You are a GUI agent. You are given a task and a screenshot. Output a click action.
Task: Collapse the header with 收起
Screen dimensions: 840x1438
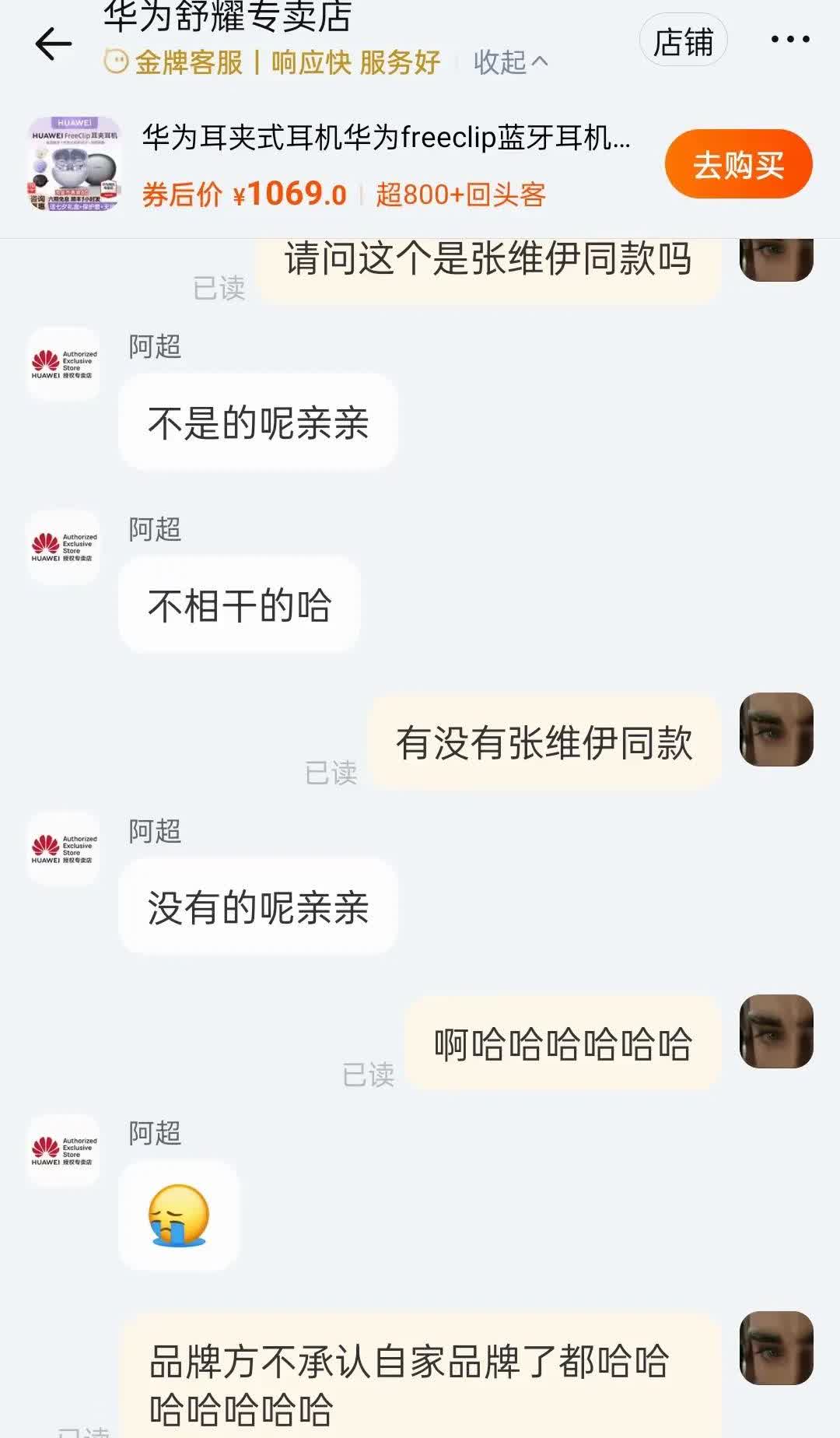(x=510, y=62)
